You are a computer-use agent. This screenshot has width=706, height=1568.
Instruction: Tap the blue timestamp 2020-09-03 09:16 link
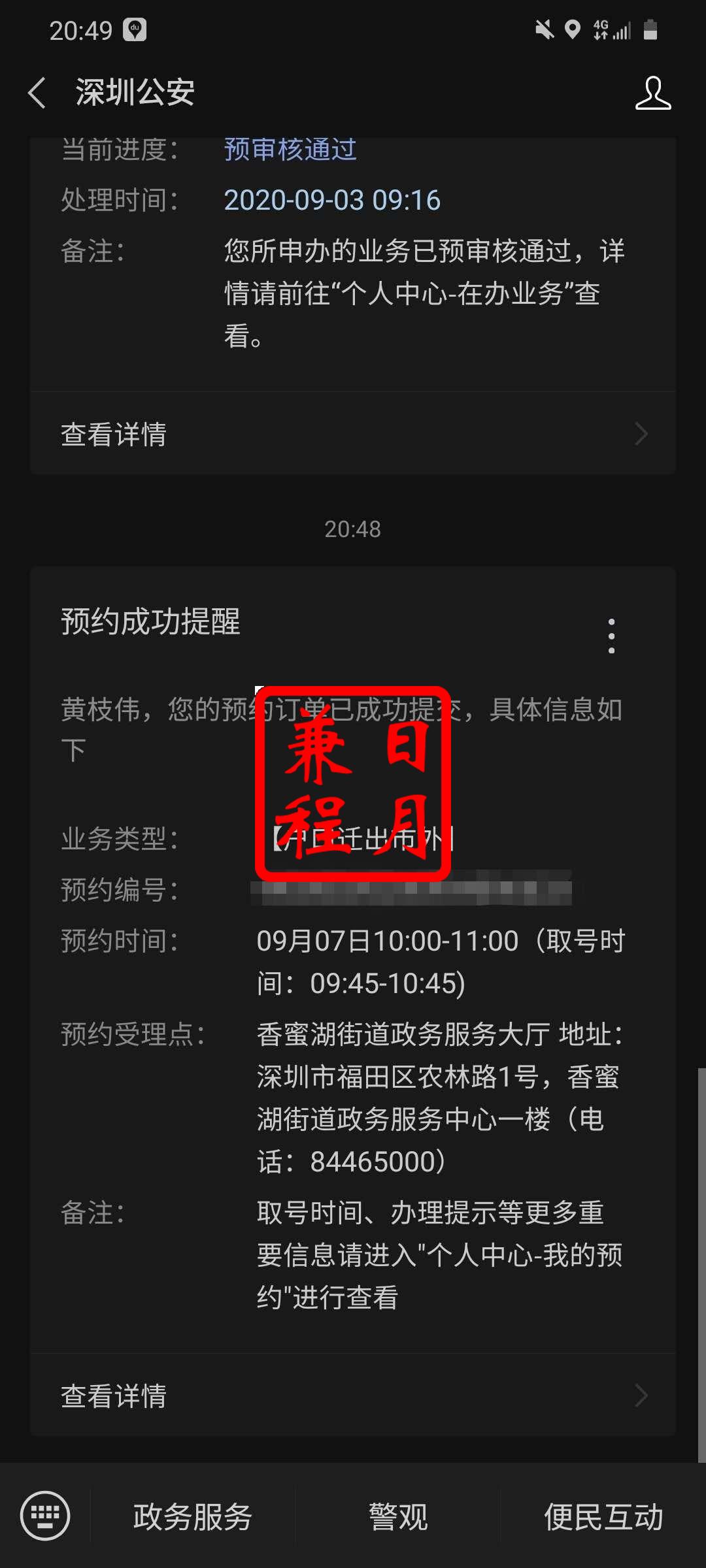(x=332, y=201)
